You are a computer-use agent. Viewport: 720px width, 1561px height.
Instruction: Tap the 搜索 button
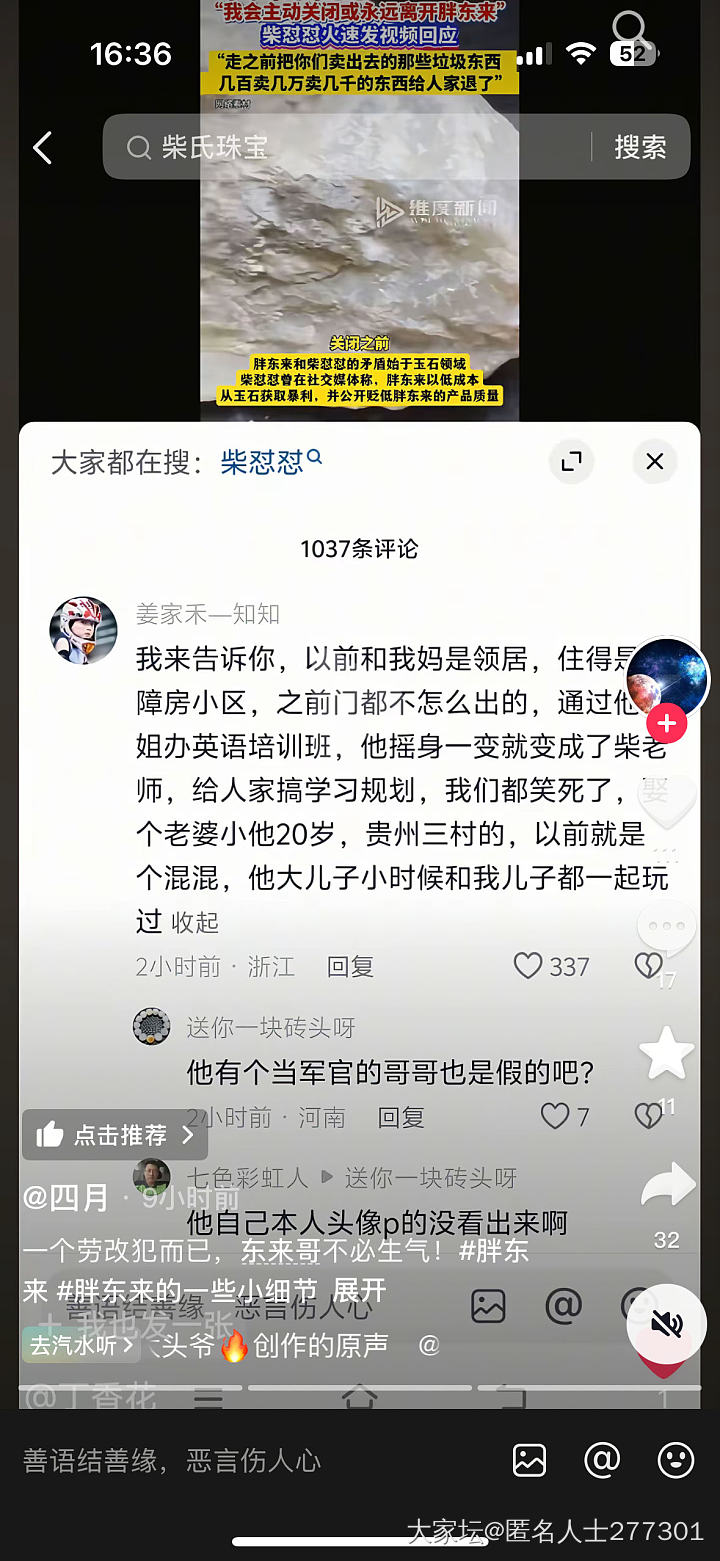(x=640, y=148)
